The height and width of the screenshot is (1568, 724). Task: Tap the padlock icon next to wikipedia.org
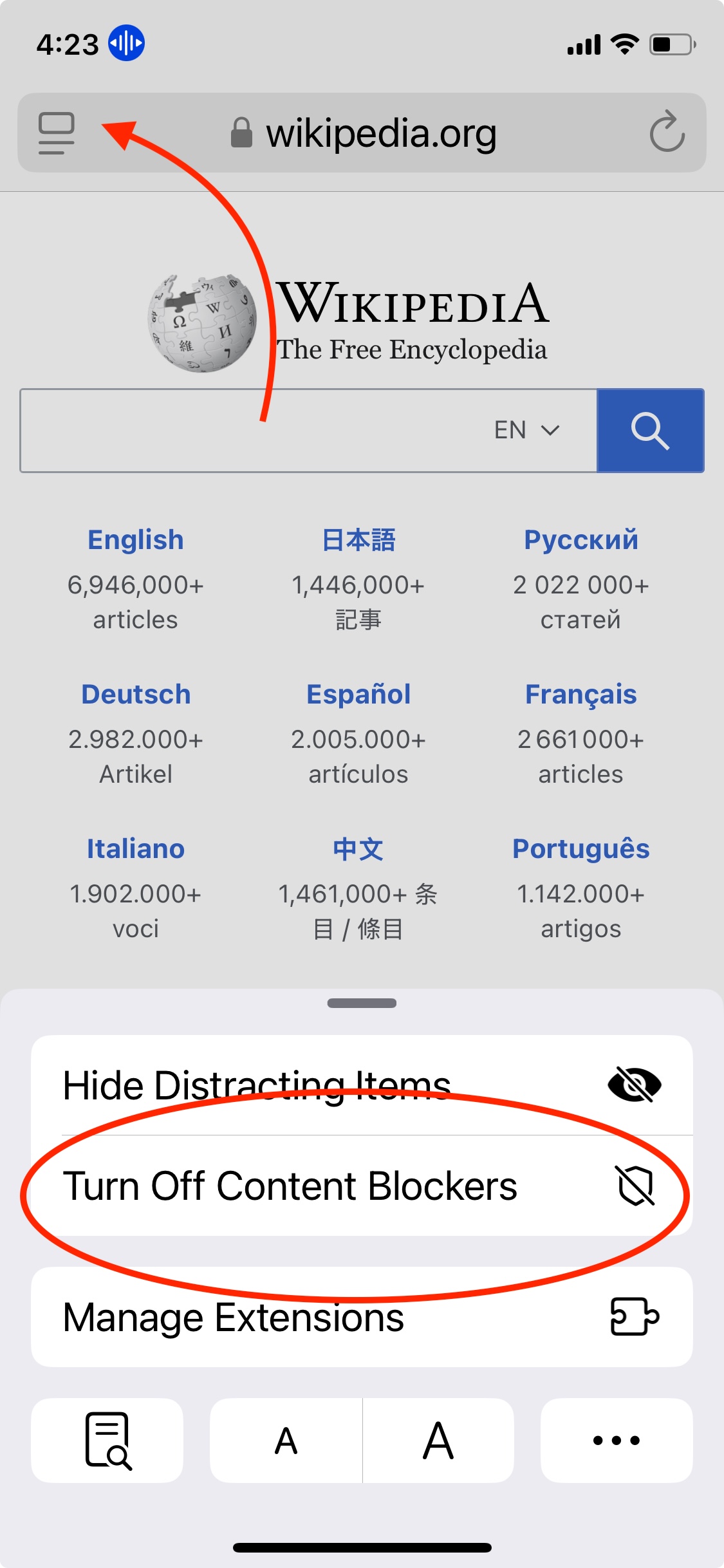[241, 132]
